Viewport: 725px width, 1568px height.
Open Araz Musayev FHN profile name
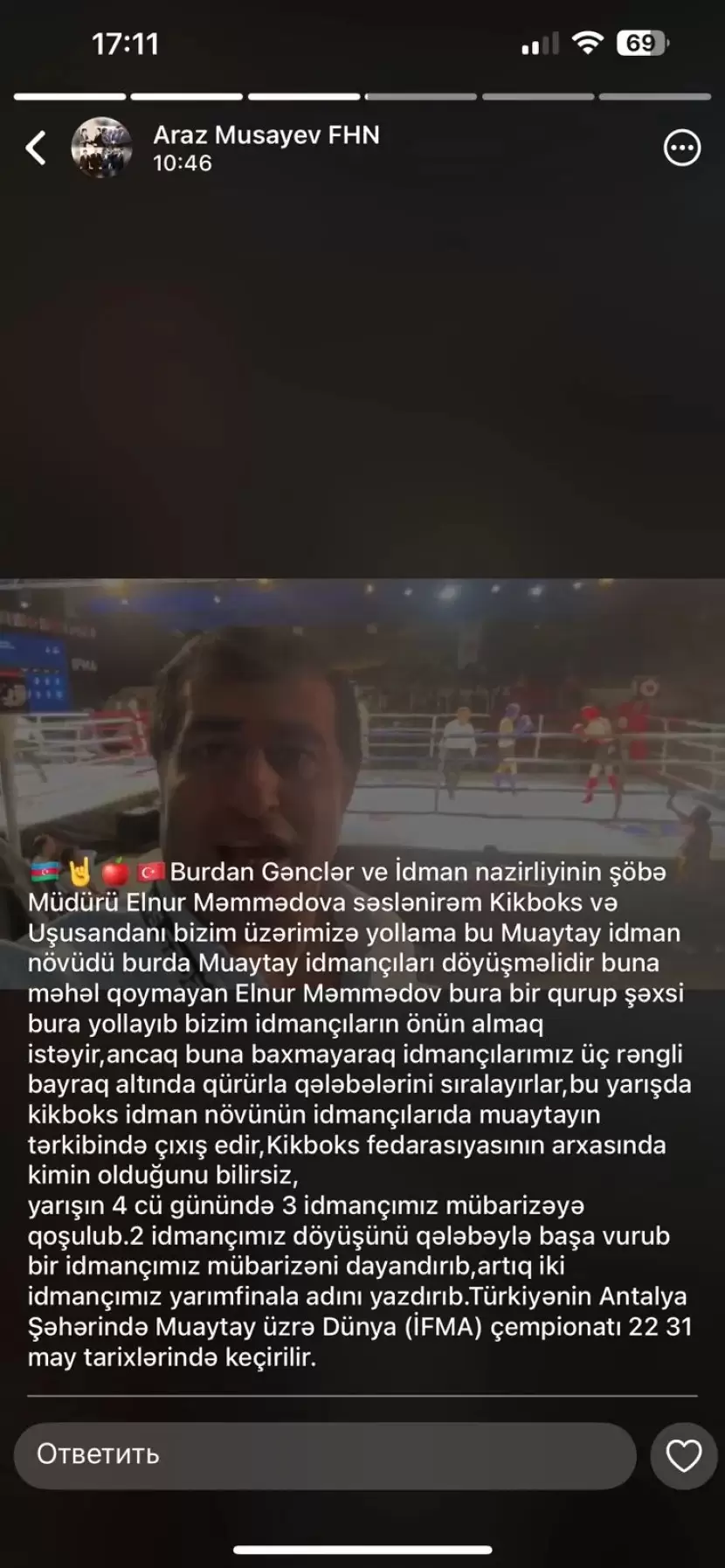point(266,135)
